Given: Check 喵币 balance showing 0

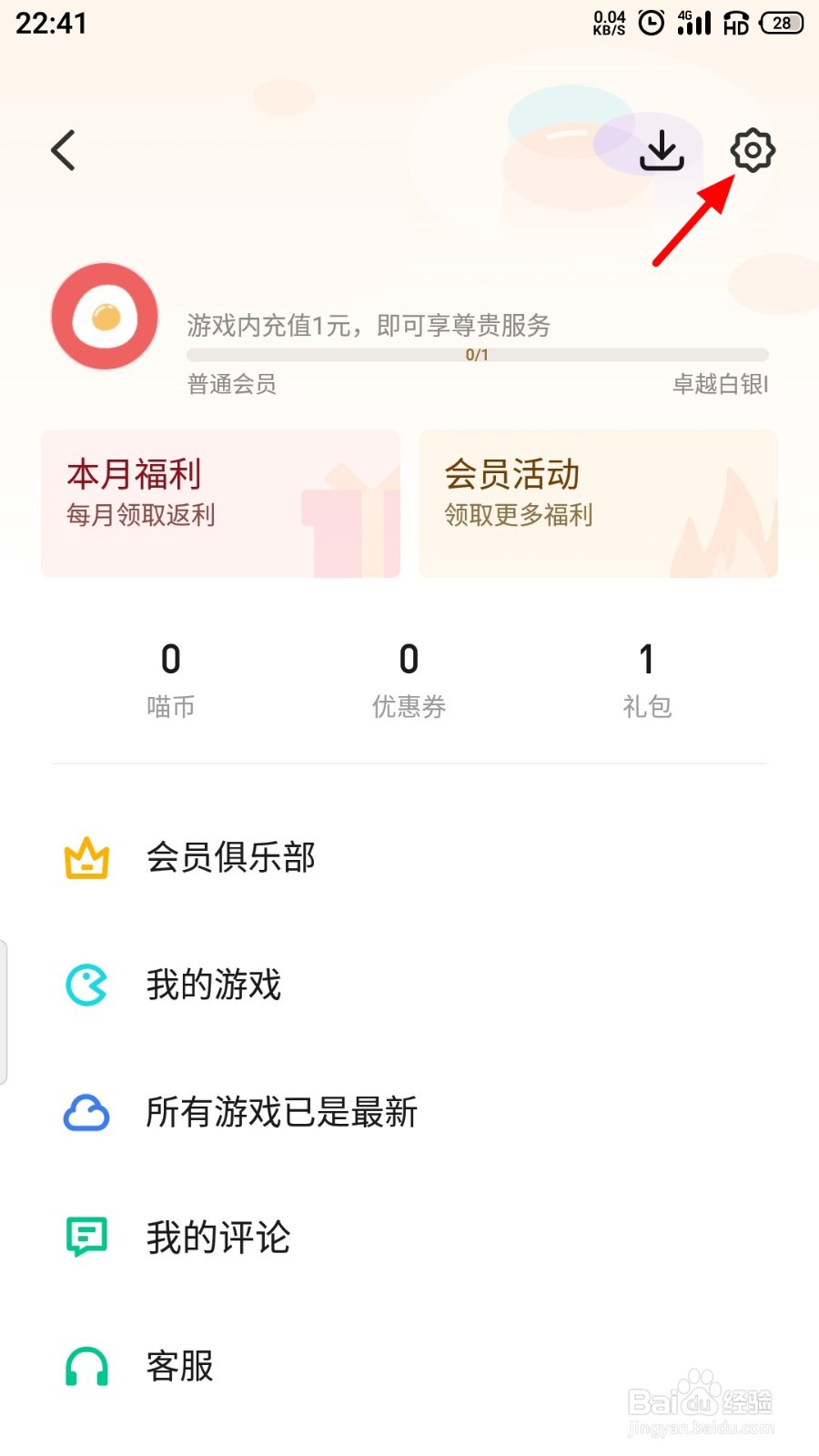Looking at the screenshot, I should 171,678.
